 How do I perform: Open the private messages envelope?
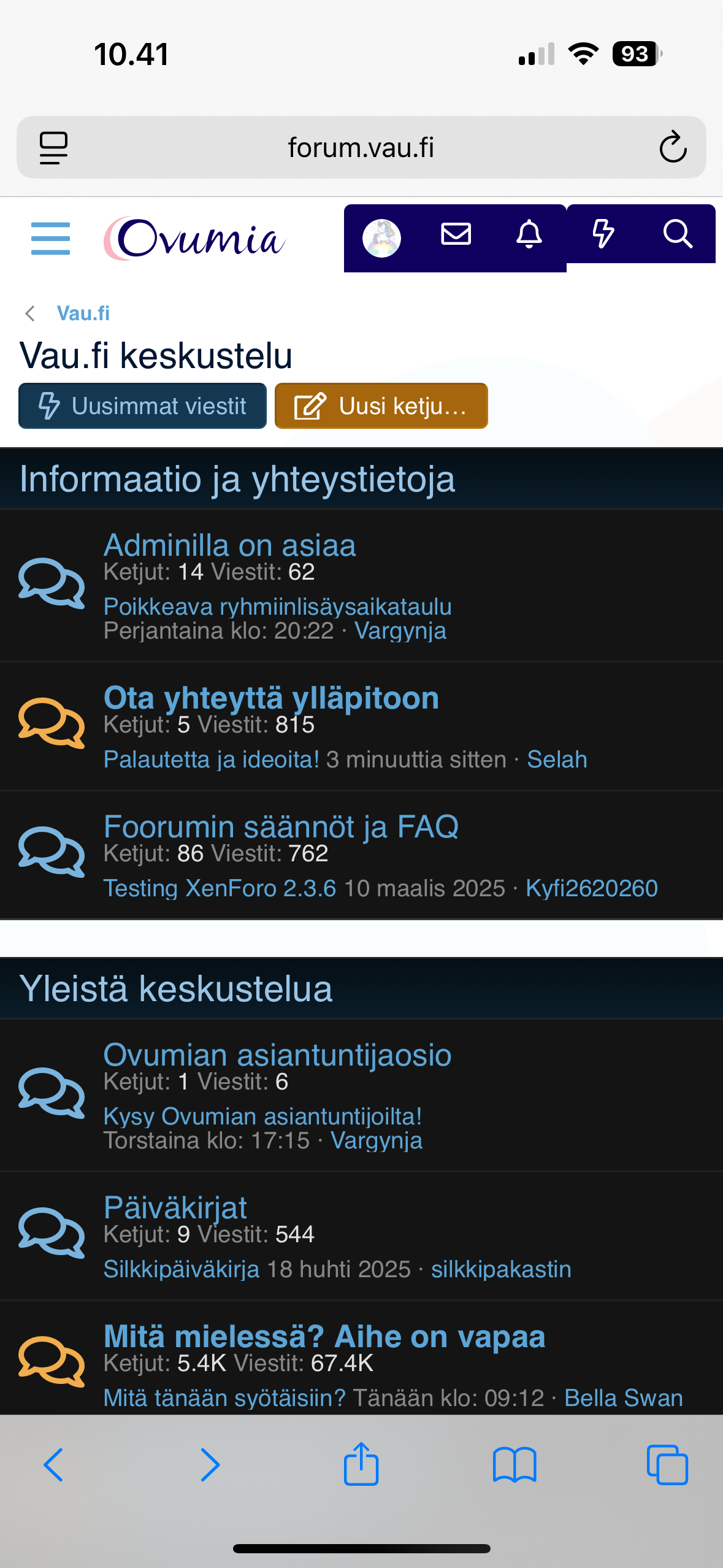[x=456, y=234]
